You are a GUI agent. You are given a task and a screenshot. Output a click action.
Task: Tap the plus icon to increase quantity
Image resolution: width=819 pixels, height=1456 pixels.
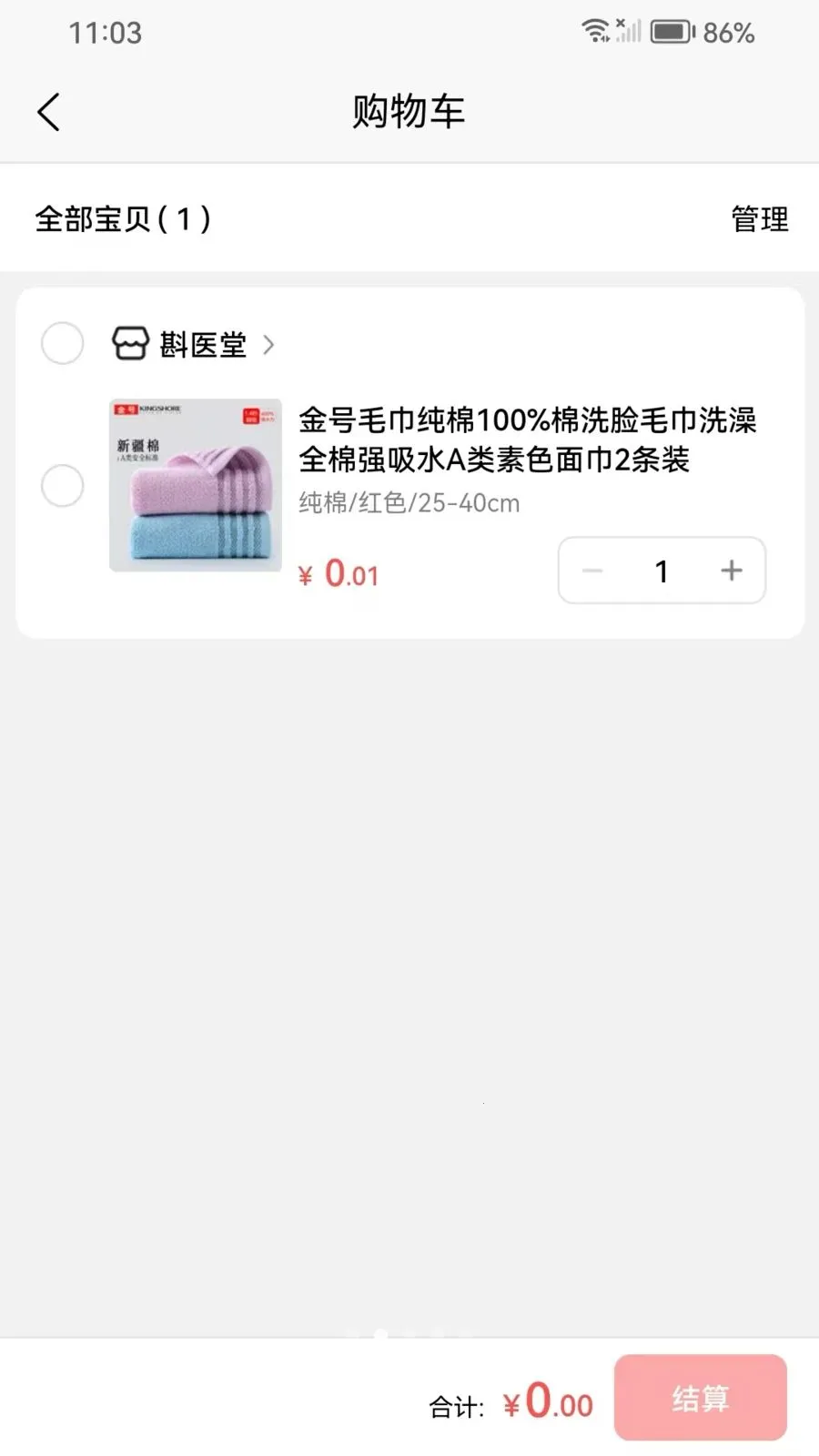[731, 571]
